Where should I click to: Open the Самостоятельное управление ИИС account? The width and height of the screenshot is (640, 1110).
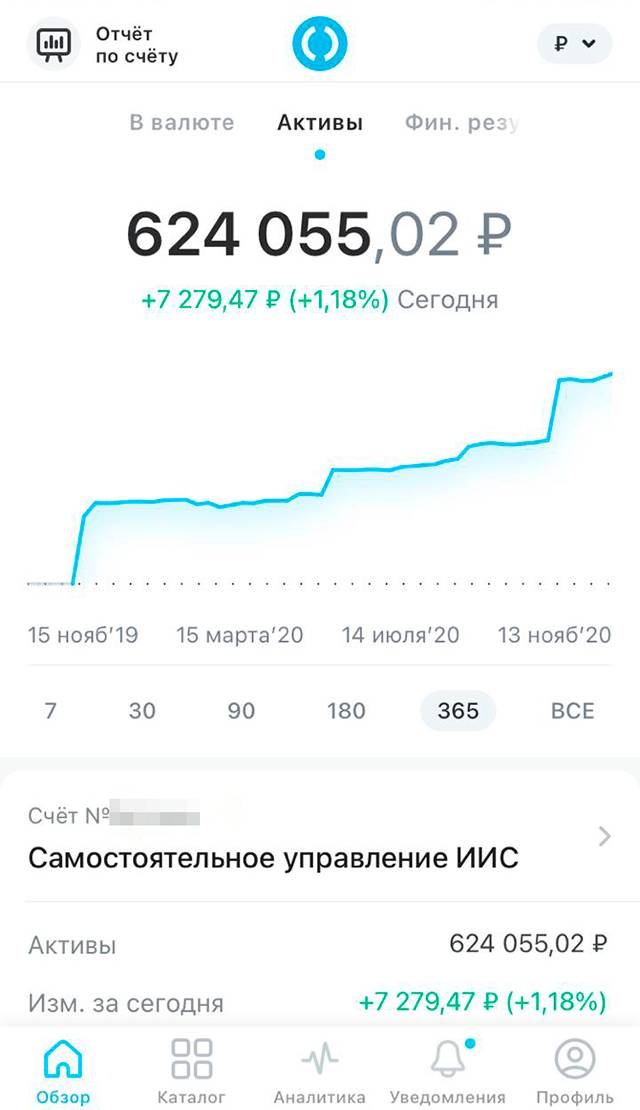(320, 838)
